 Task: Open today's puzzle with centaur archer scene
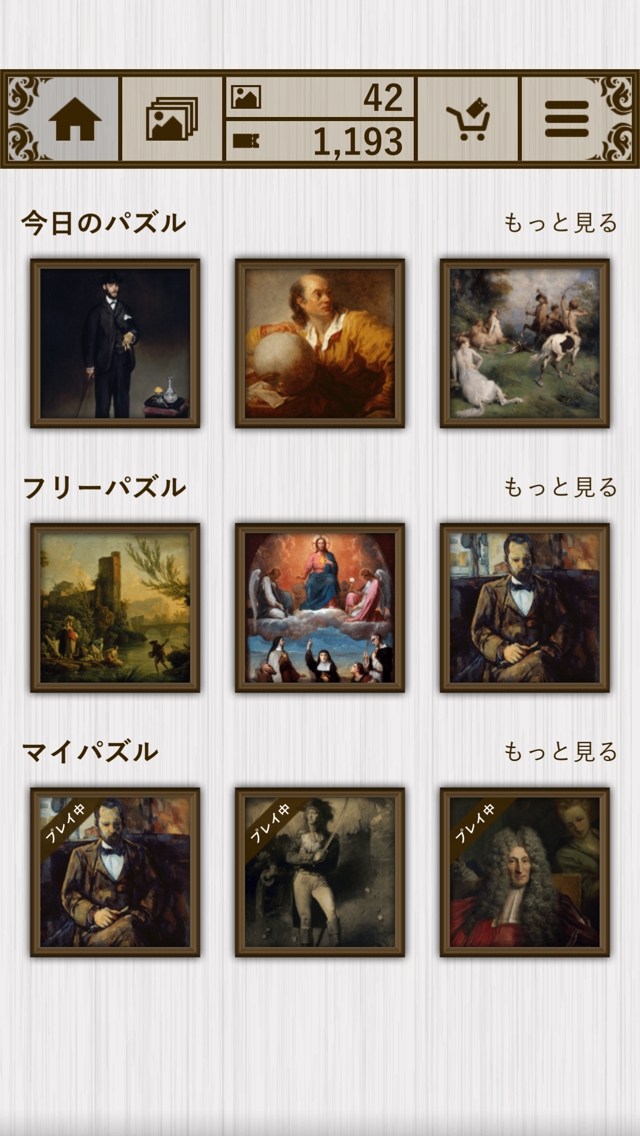525,343
